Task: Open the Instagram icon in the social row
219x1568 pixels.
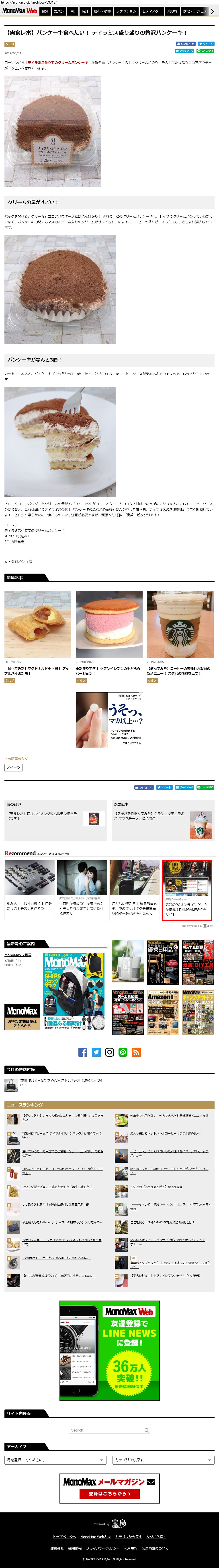Action: point(109,1052)
